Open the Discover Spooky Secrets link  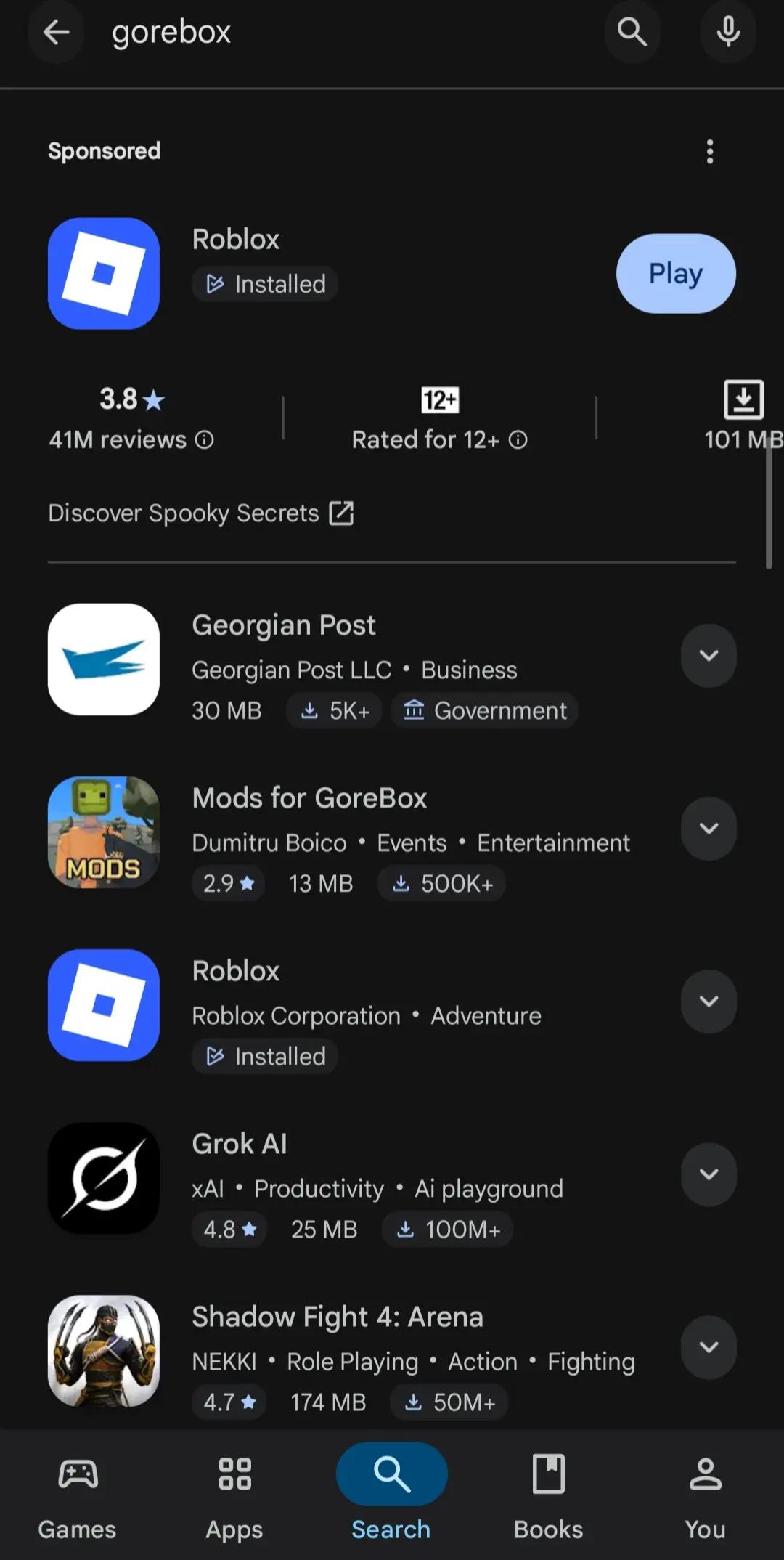[201, 513]
